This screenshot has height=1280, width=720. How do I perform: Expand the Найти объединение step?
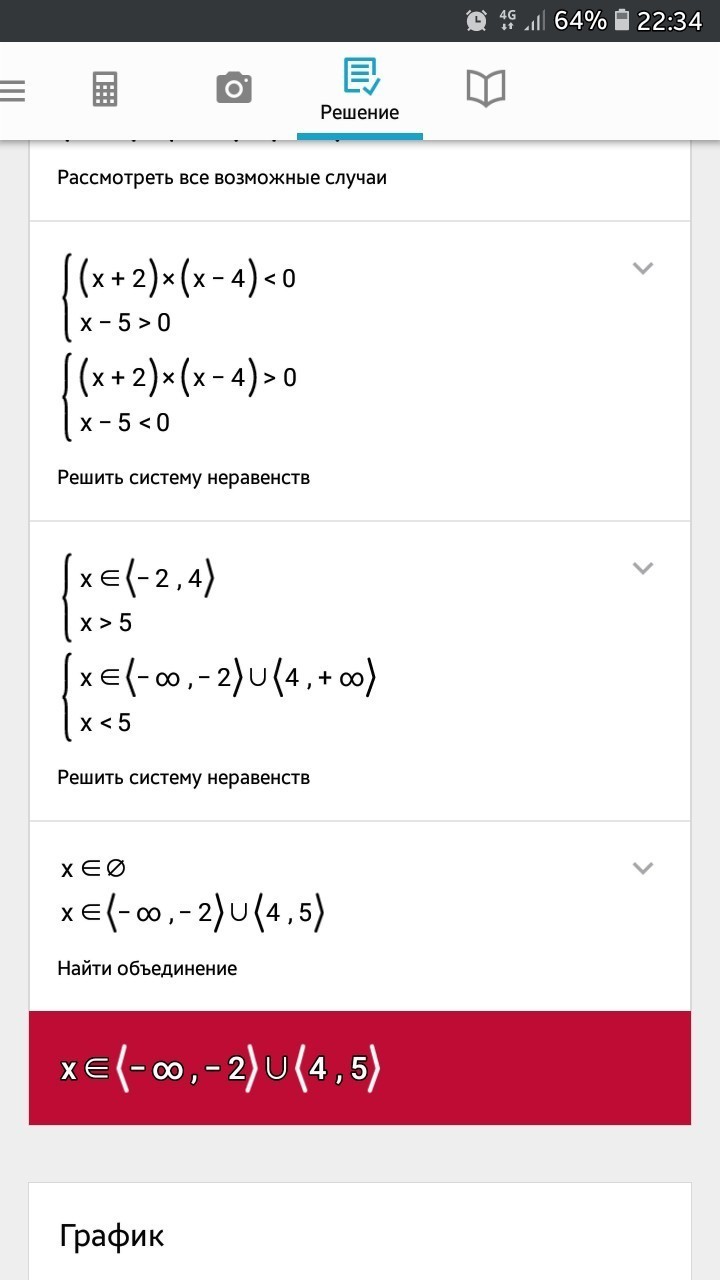click(643, 868)
